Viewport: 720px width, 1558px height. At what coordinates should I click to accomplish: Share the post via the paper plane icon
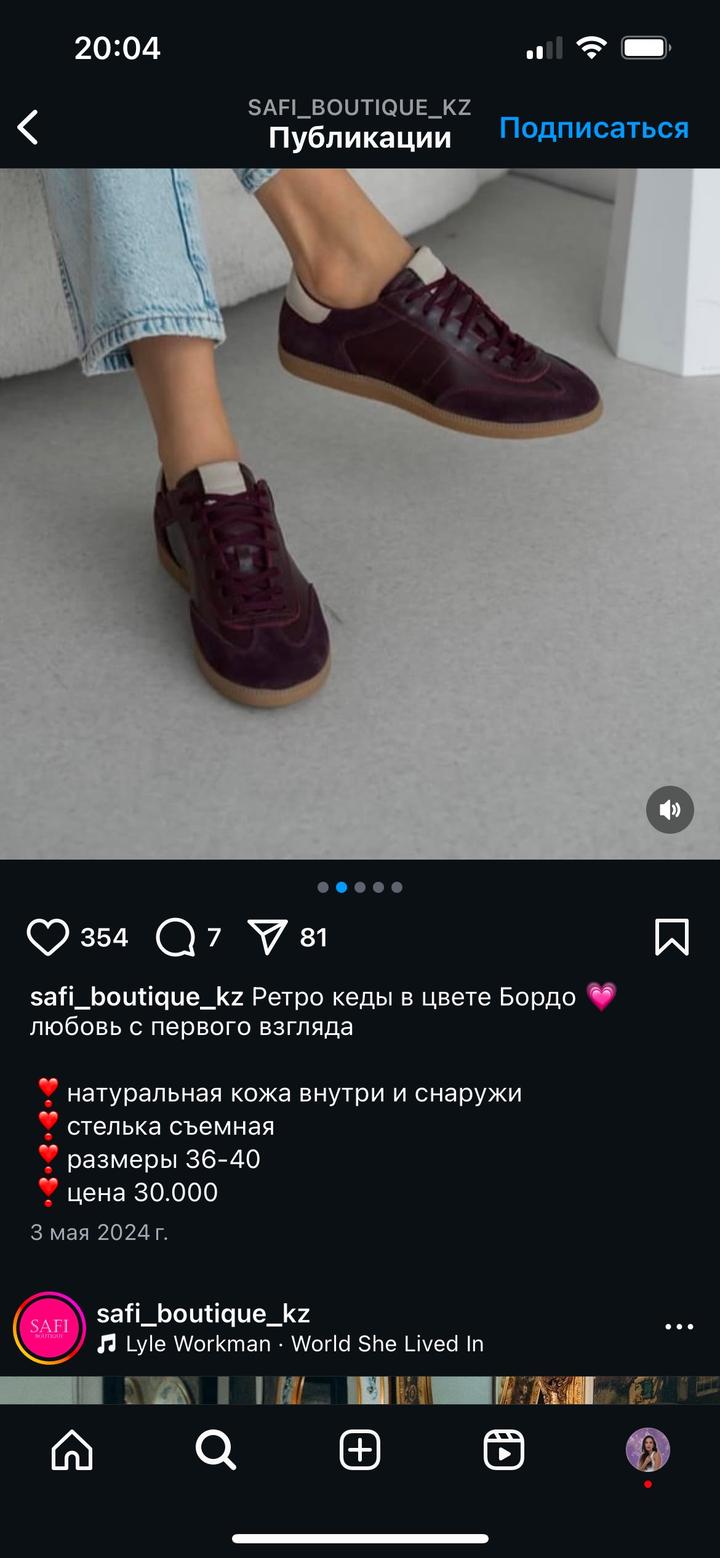point(267,937)
